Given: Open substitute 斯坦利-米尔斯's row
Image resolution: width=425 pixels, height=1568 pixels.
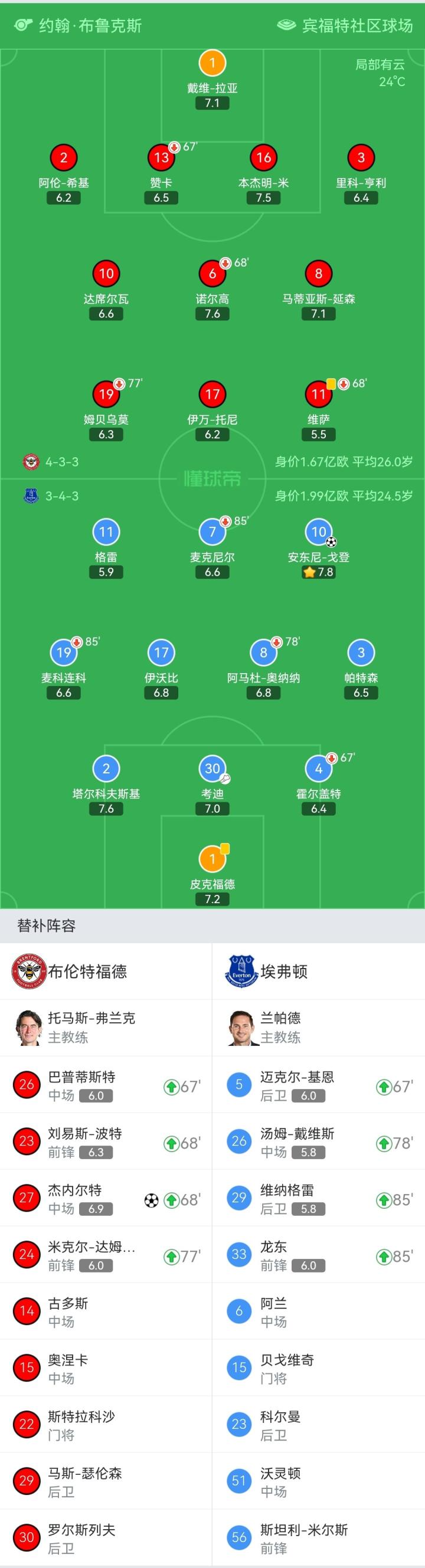Looking at the screenshot, I should click(x=318, y=1538).
